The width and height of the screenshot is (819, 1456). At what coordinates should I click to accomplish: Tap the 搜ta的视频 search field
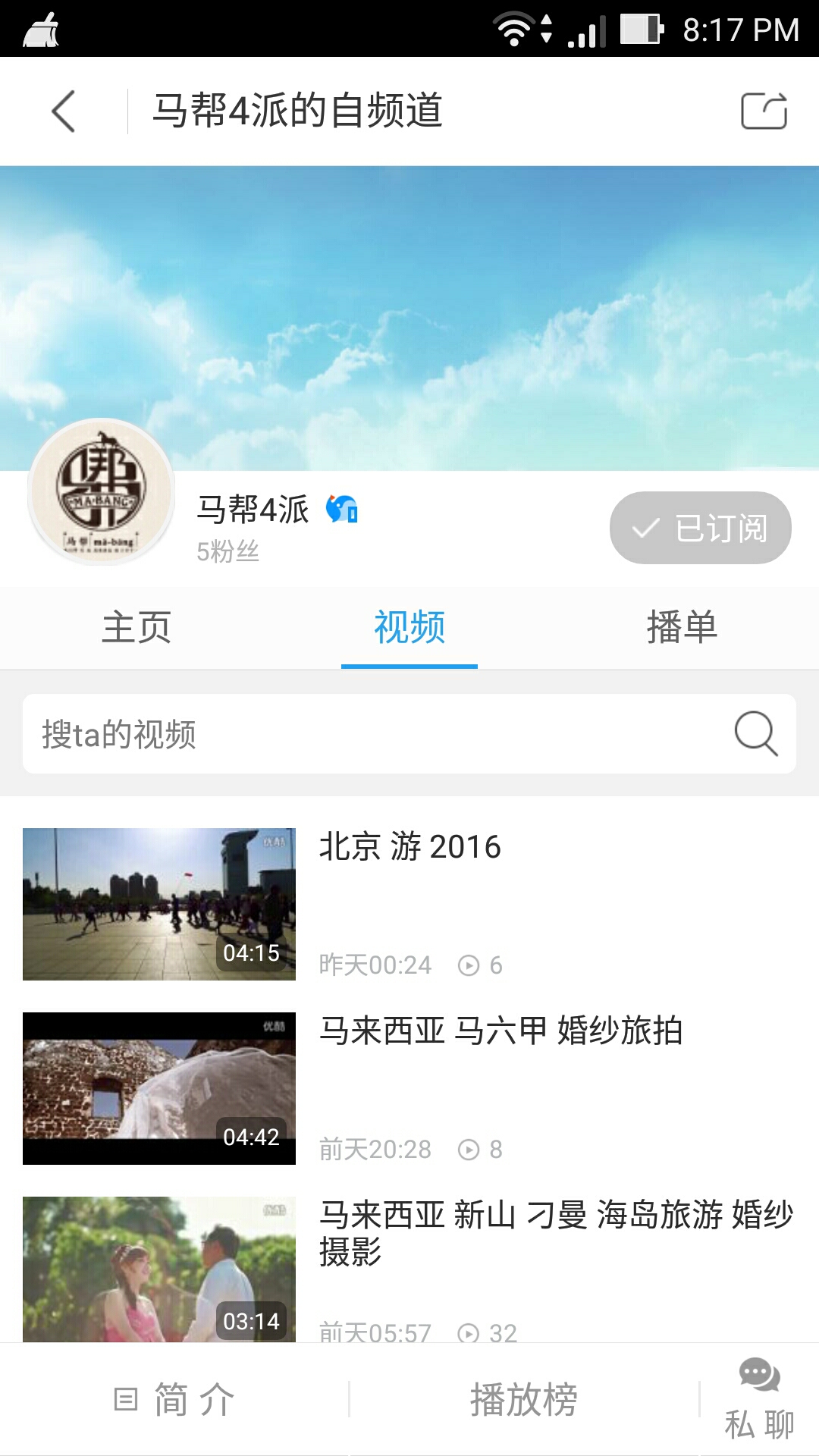364,734
